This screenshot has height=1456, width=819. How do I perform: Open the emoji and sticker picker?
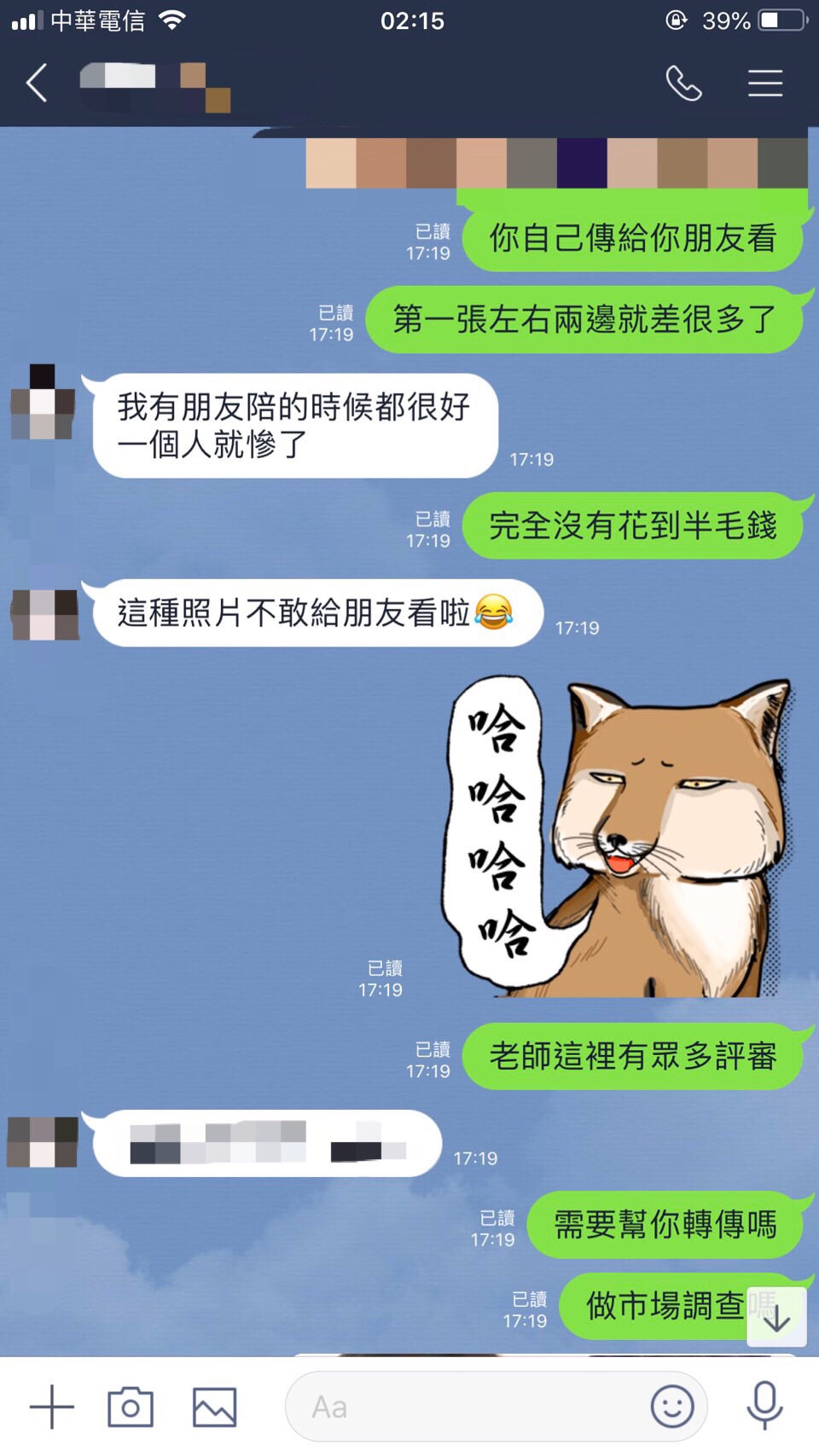click(x=672, y=1407)
